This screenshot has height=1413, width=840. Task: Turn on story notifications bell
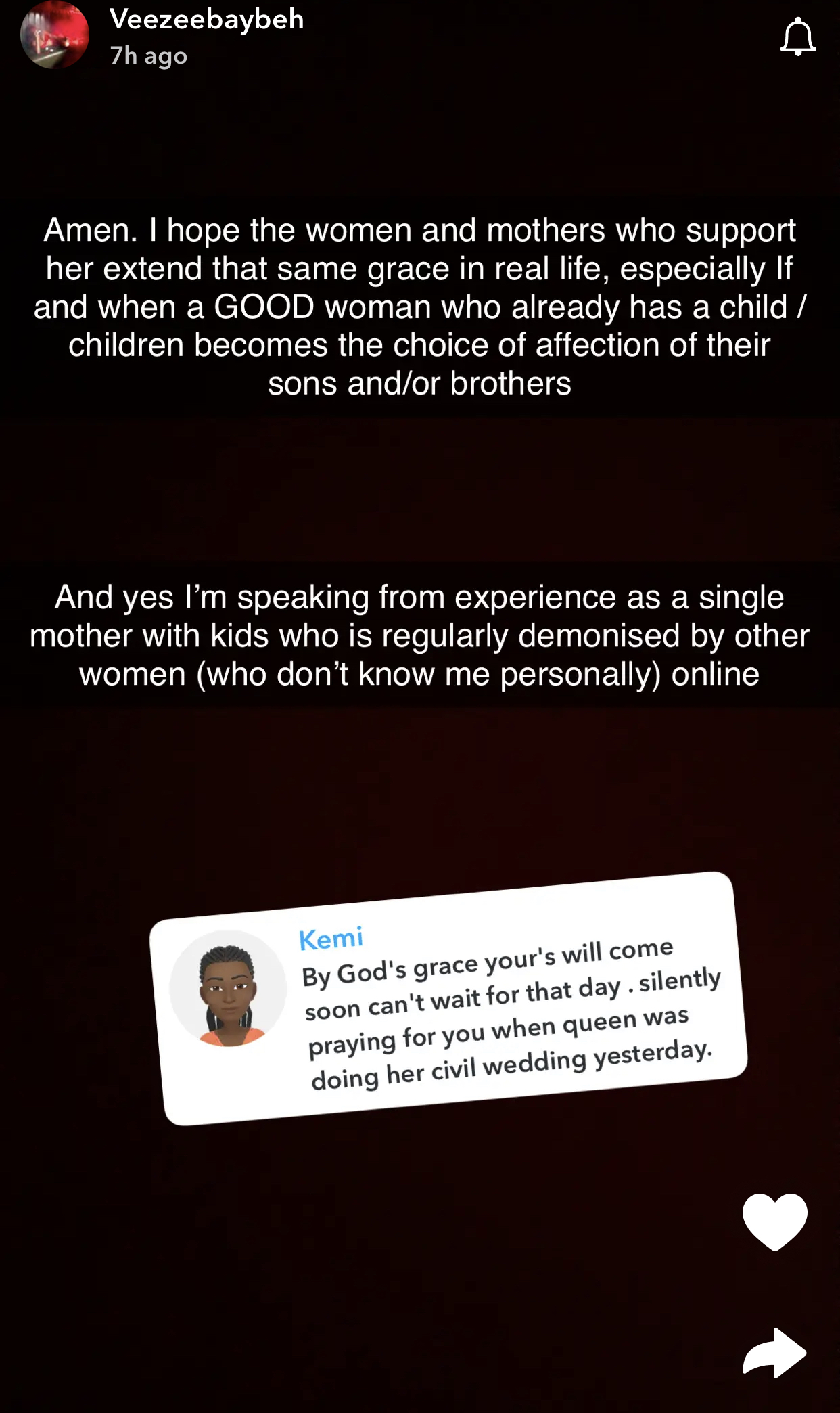pyautogui.click(x=797, y=37)
